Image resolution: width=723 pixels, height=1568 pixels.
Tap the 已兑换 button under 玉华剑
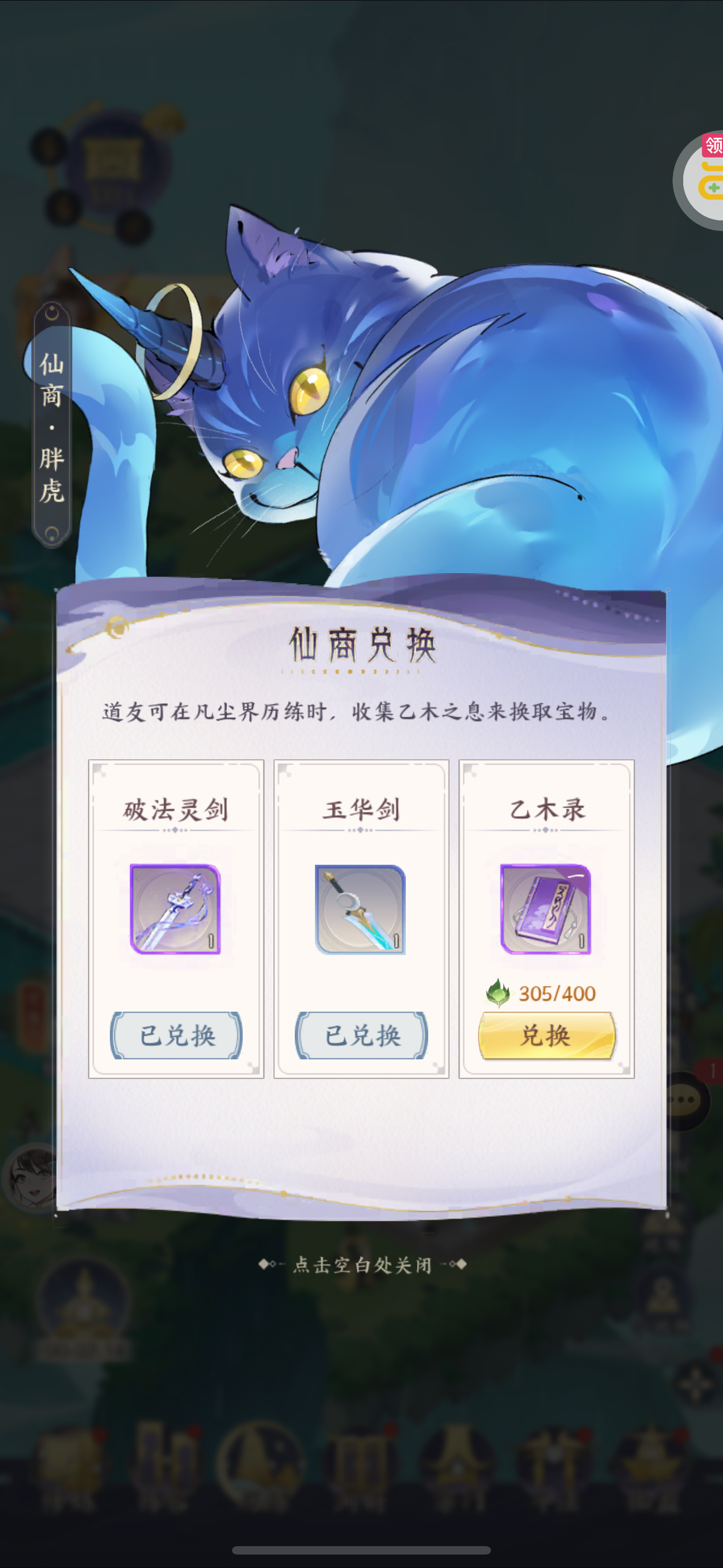(361, 1035)
